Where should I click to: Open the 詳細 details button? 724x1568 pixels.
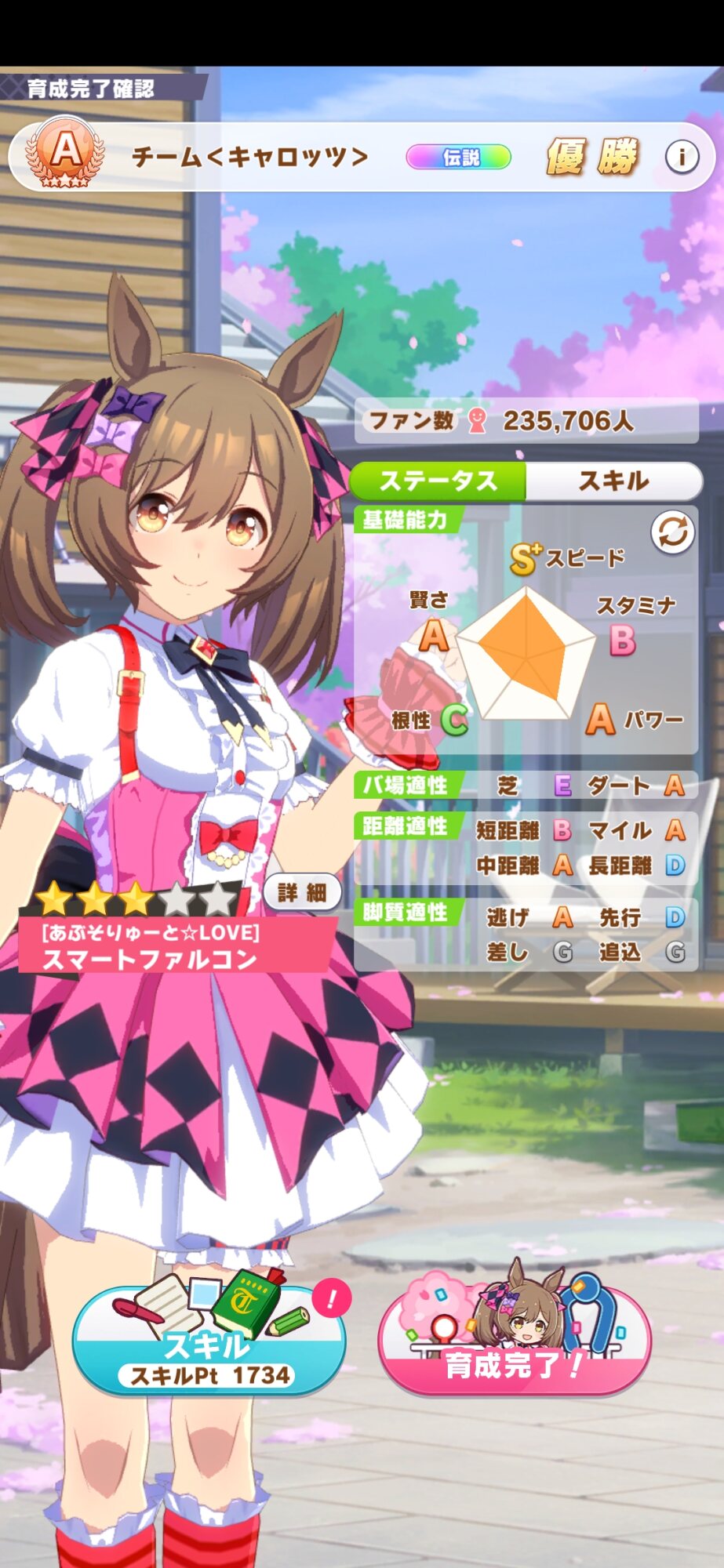pos(302,892)
